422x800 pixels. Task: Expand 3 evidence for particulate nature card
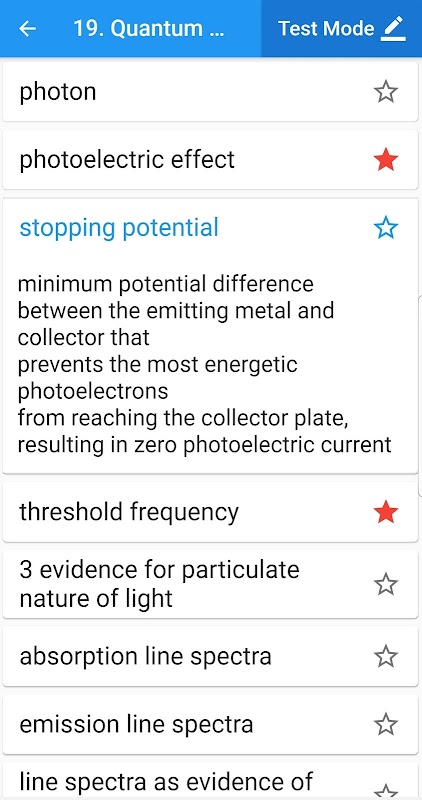click(x=210, y=584)
